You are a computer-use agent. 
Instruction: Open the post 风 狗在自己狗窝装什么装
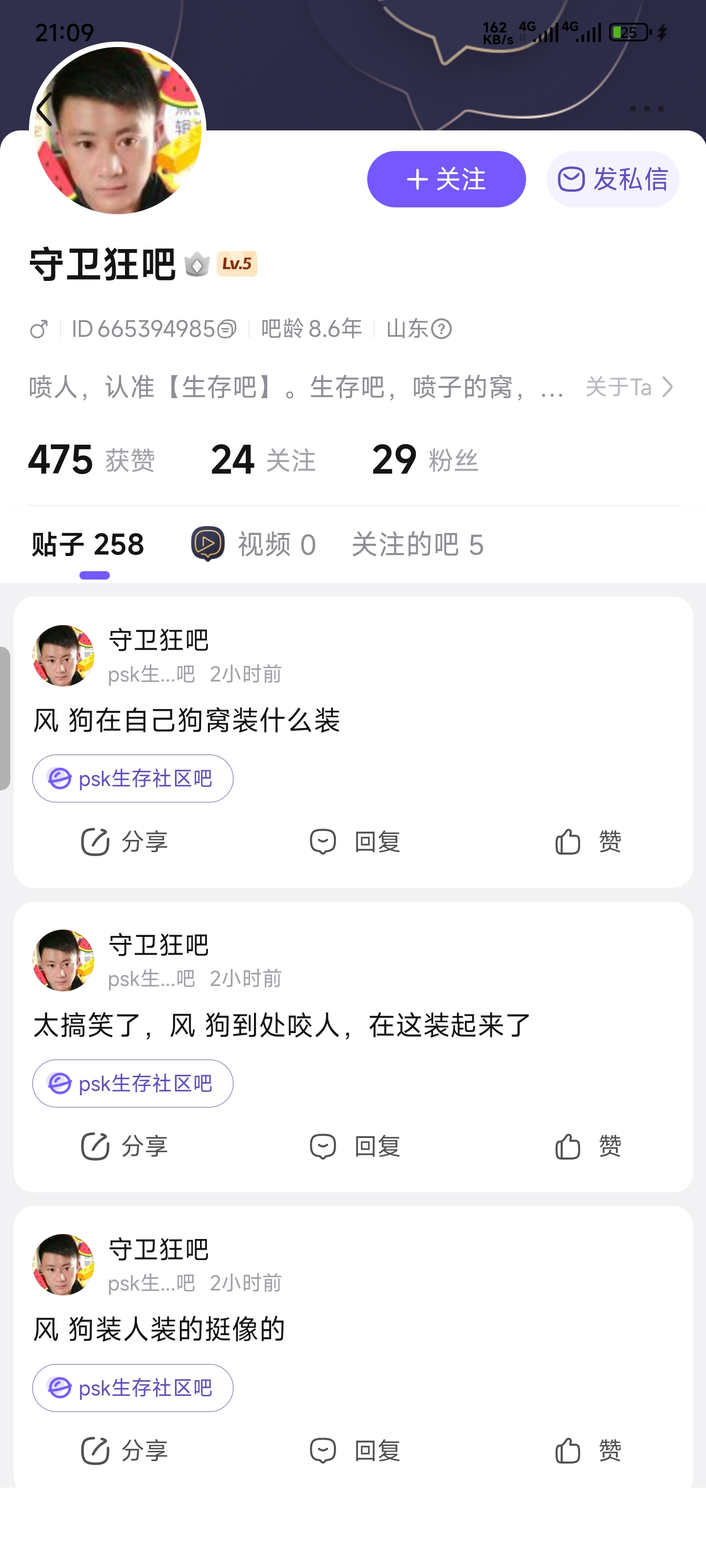(x=186, y=721)
